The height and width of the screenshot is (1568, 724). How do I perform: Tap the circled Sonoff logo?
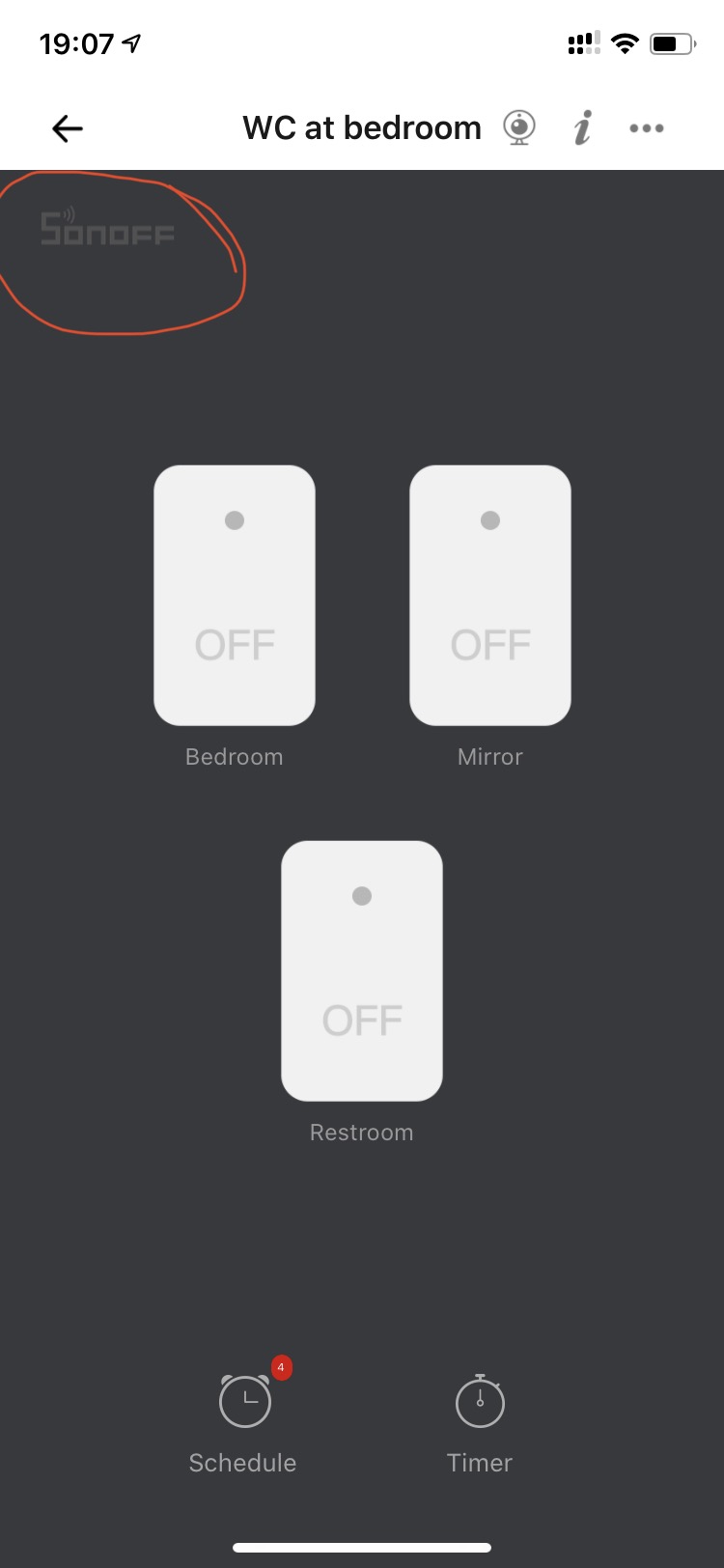pos(106,229)
